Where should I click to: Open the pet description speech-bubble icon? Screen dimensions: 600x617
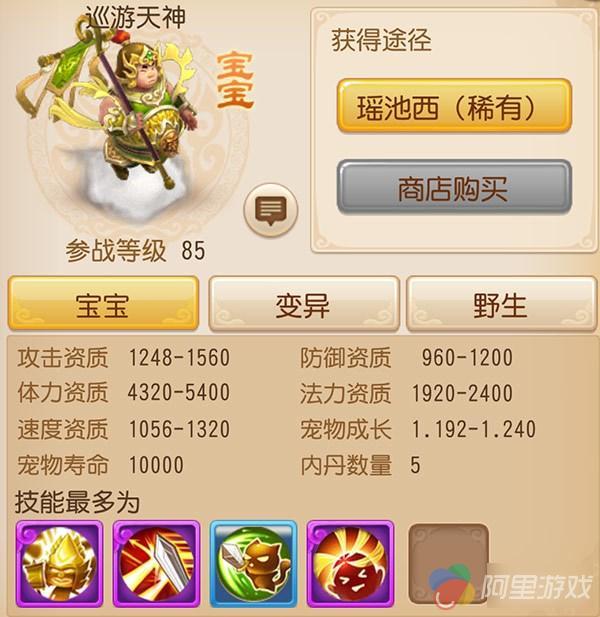point(269,211)
